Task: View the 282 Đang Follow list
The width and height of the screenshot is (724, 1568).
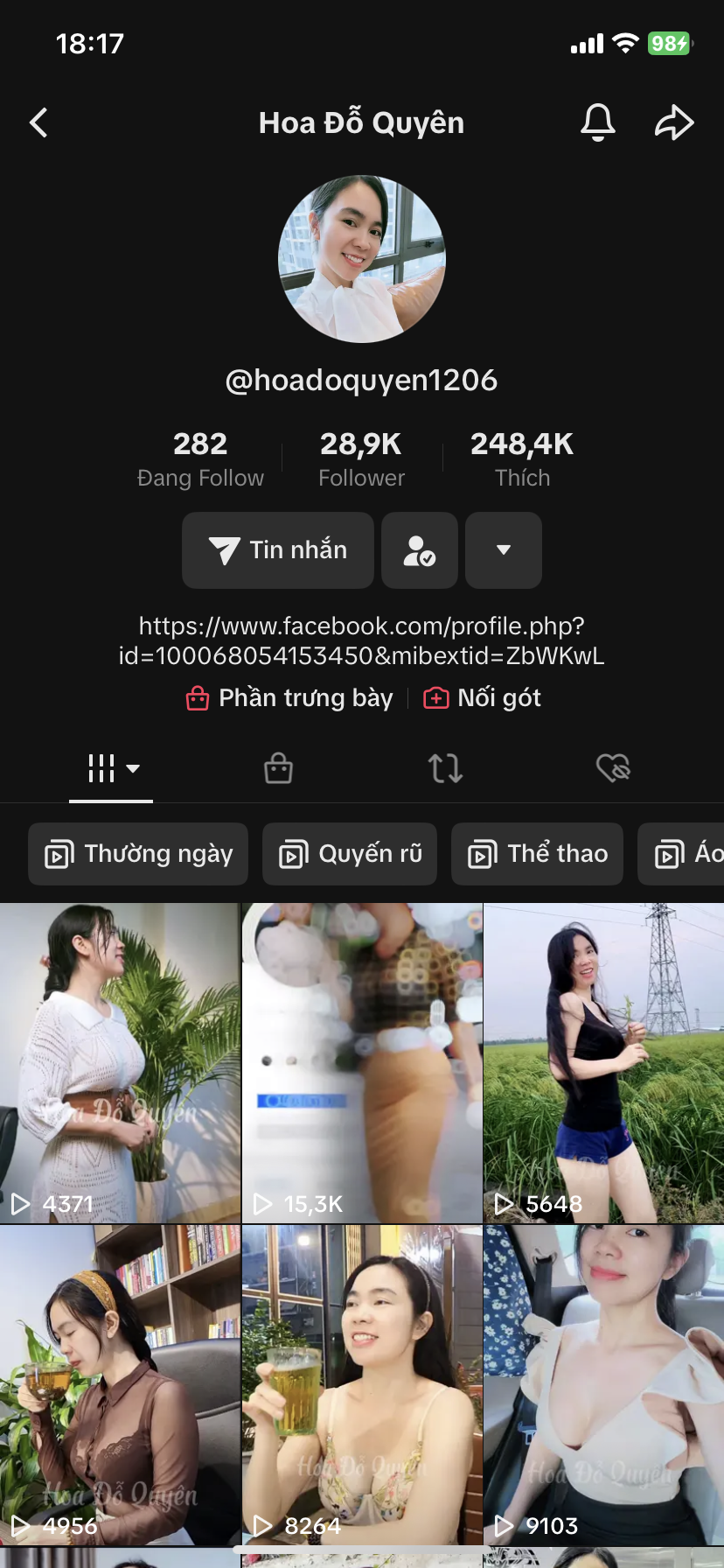Action: (x=200, y=458)
